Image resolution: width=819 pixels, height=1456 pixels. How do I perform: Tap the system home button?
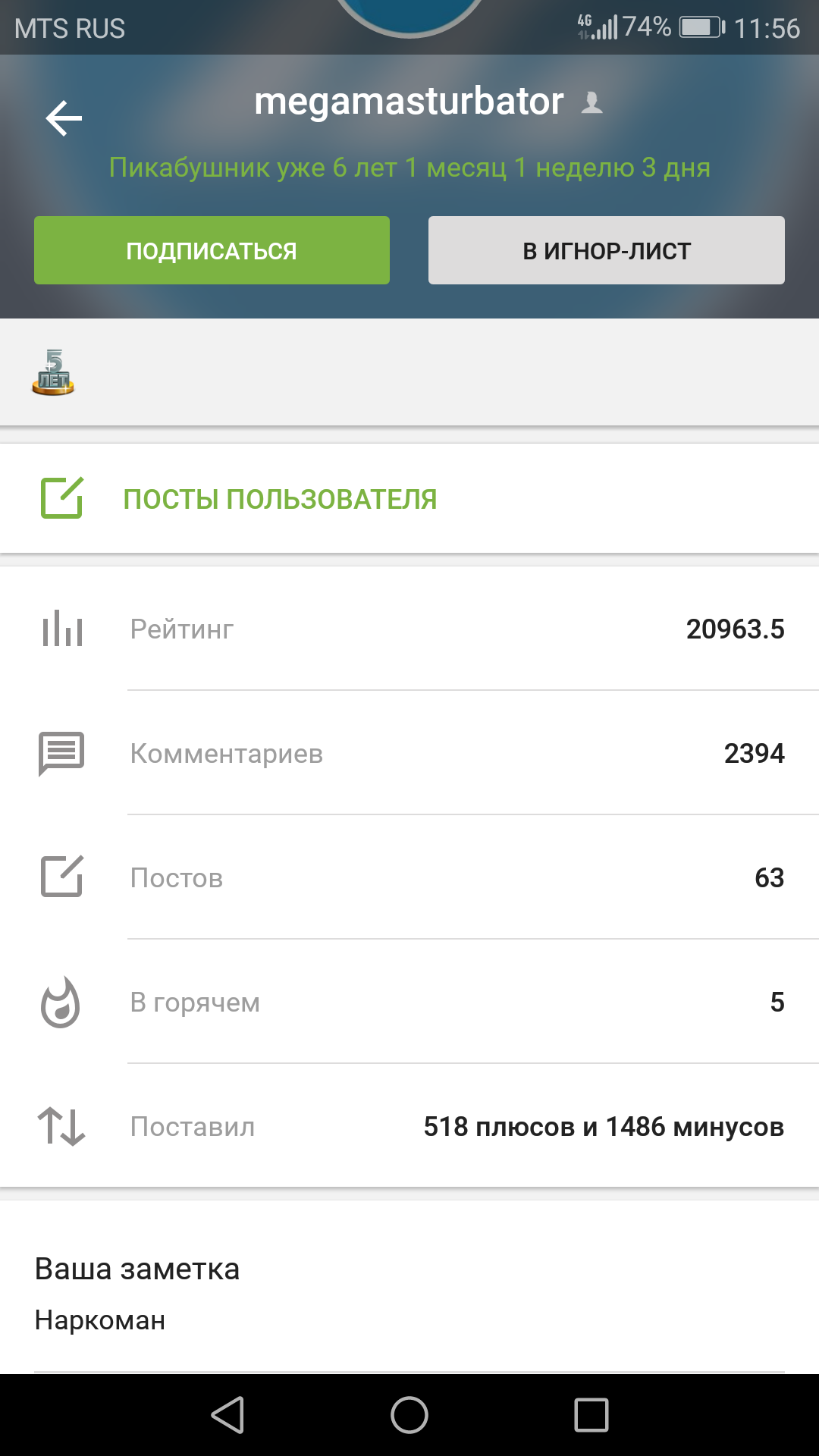click(x=409, y=1415)
